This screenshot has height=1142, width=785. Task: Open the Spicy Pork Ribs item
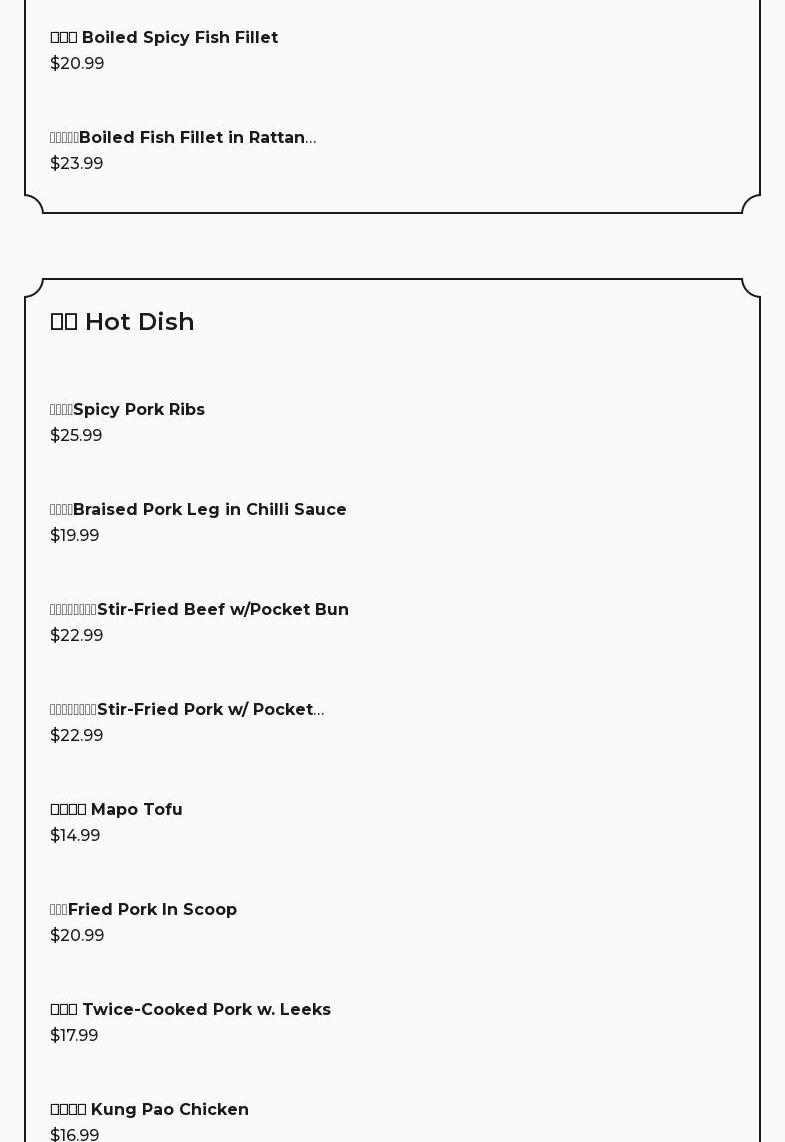(128, 410)
